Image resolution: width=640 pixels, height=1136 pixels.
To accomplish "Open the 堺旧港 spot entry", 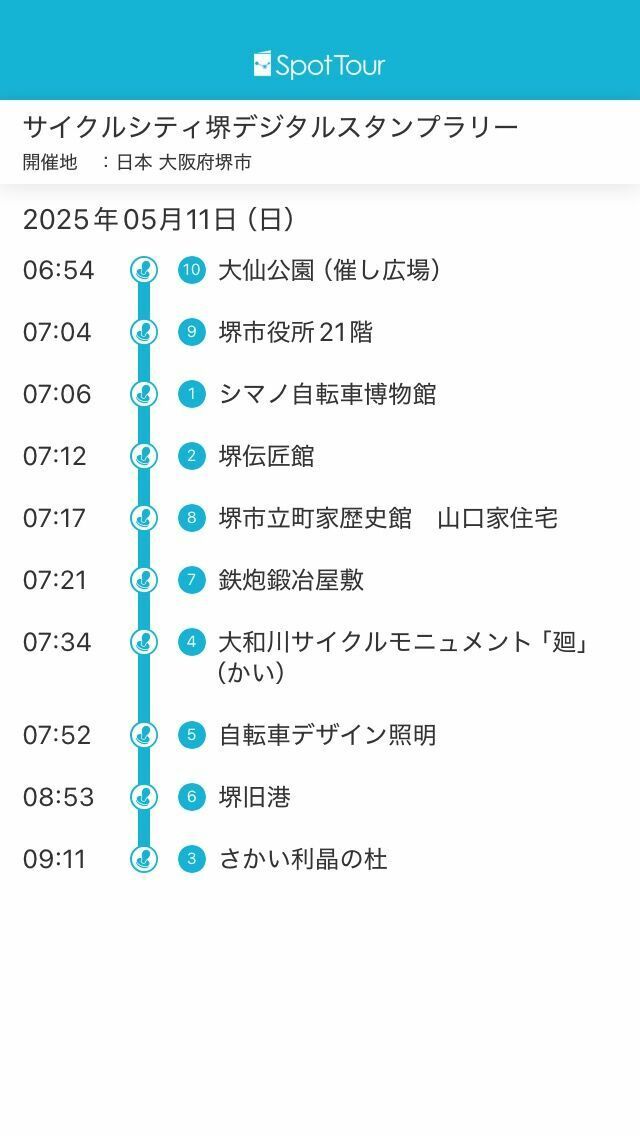I will click(255, 797).
